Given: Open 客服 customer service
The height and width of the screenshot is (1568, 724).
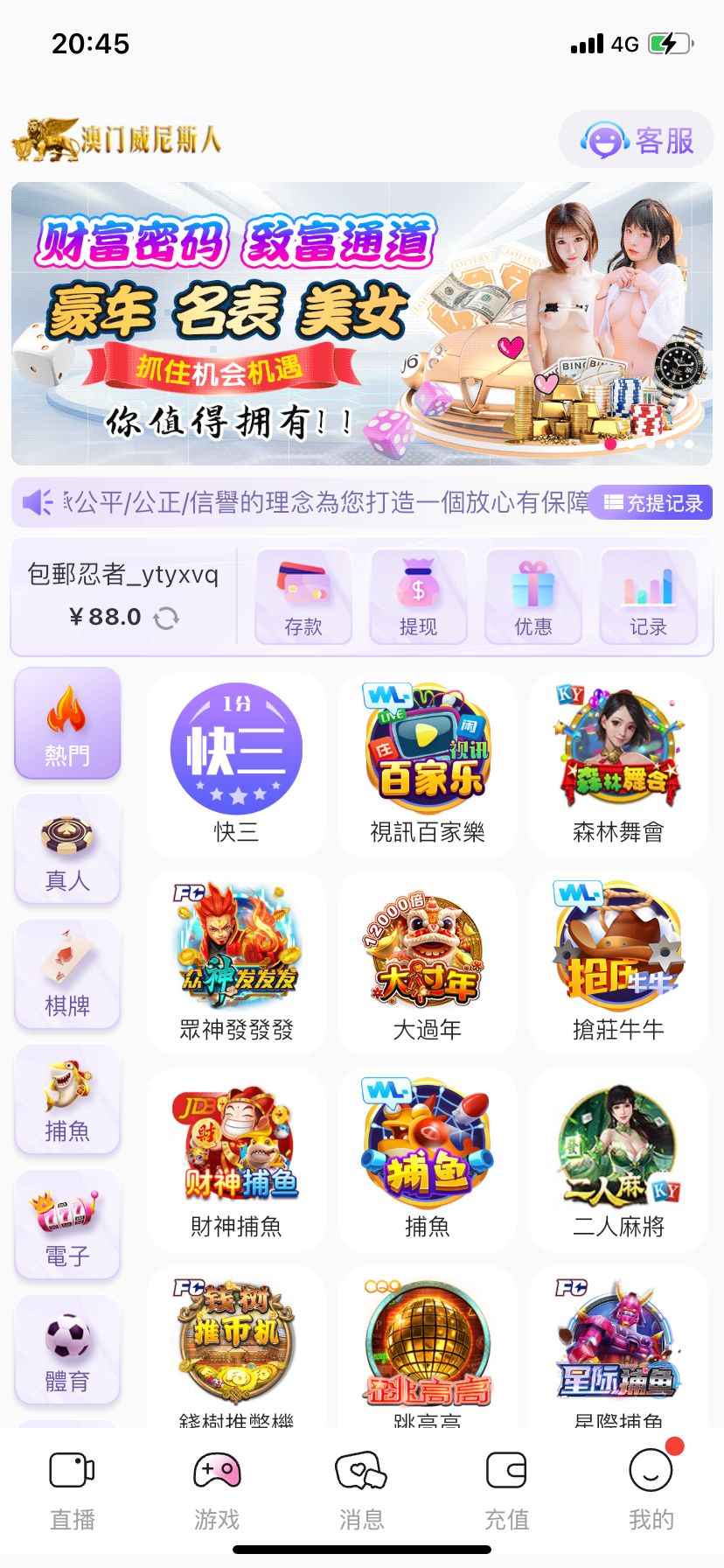Looking at the screenshot, I should [x=637, y=140].
